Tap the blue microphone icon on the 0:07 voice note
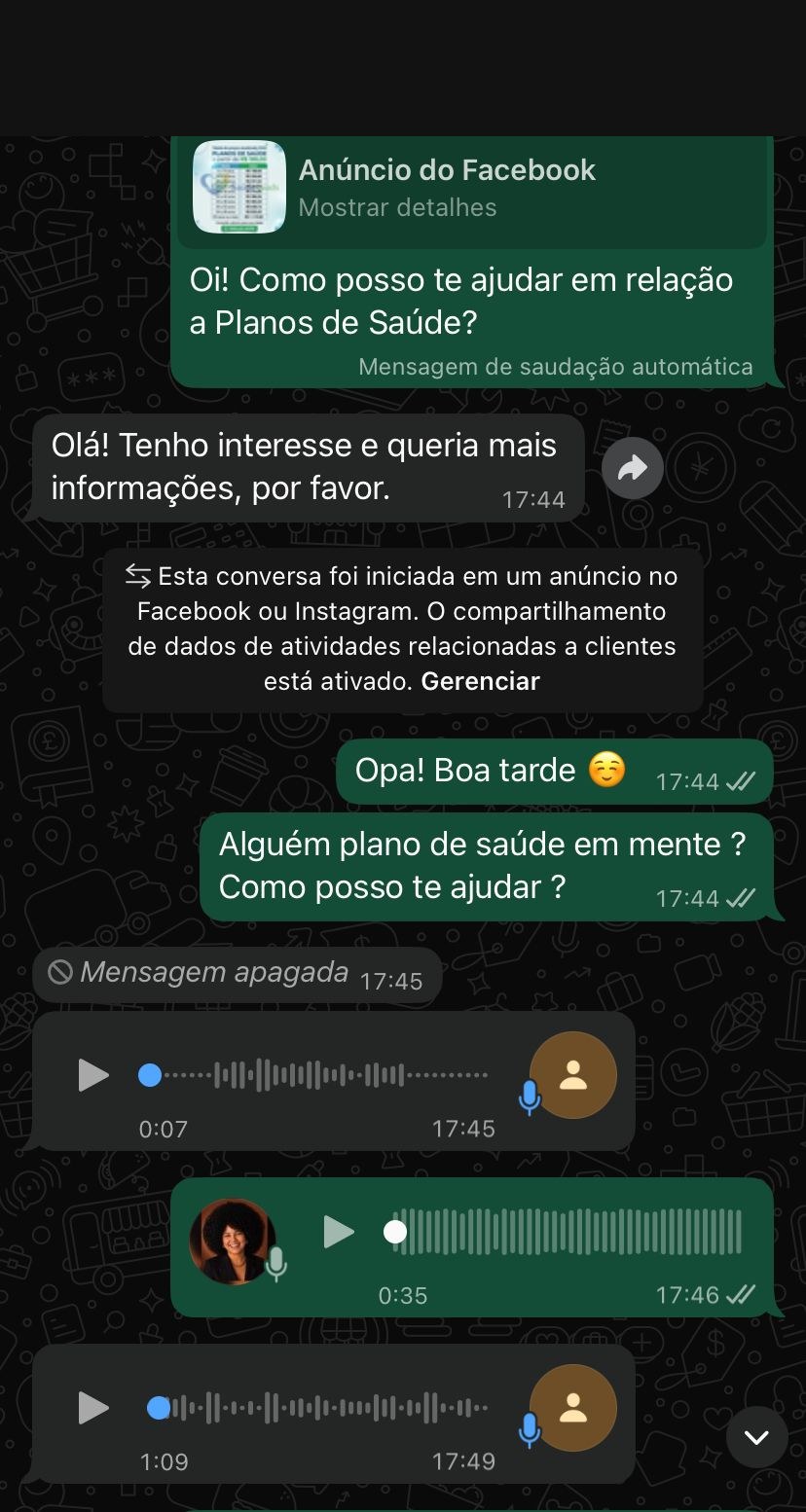806x1512 pixels. point(529,1098)
